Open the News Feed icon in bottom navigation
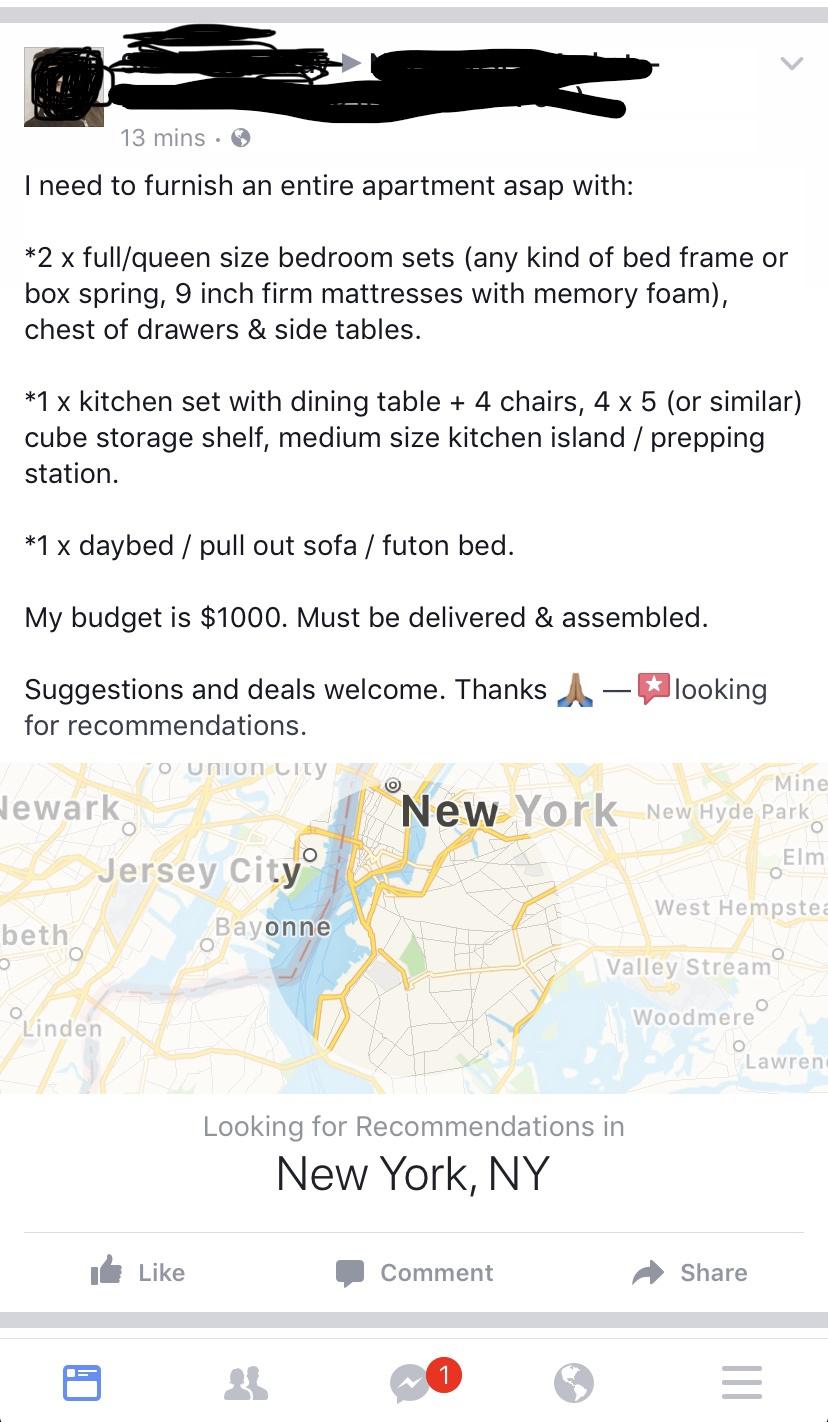This screenshot has width=828, height=1422. tap(82, 1382)
